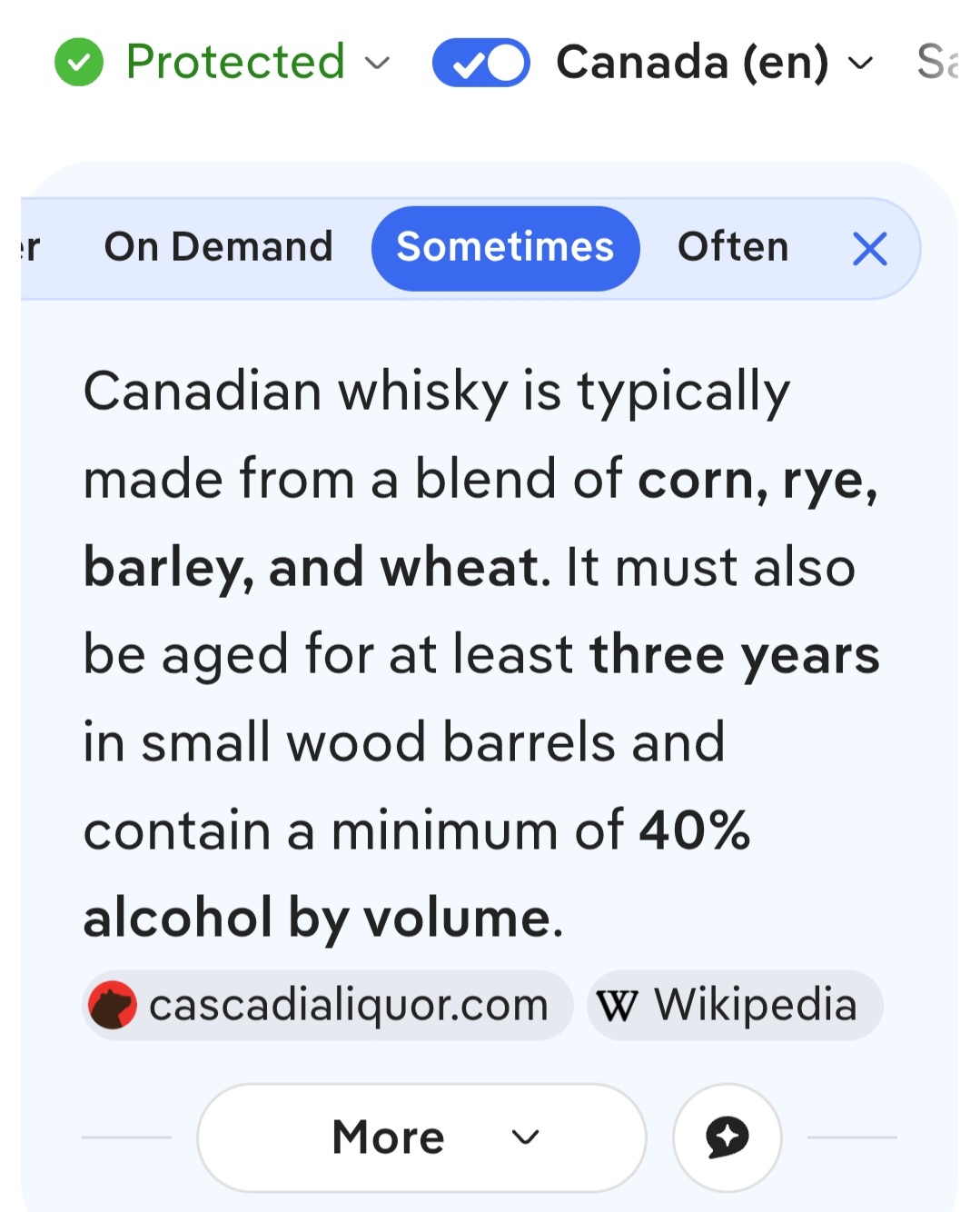Tap the AI chat bubble icon
Screen dimensions: 980x1212
click(727, 1137)
